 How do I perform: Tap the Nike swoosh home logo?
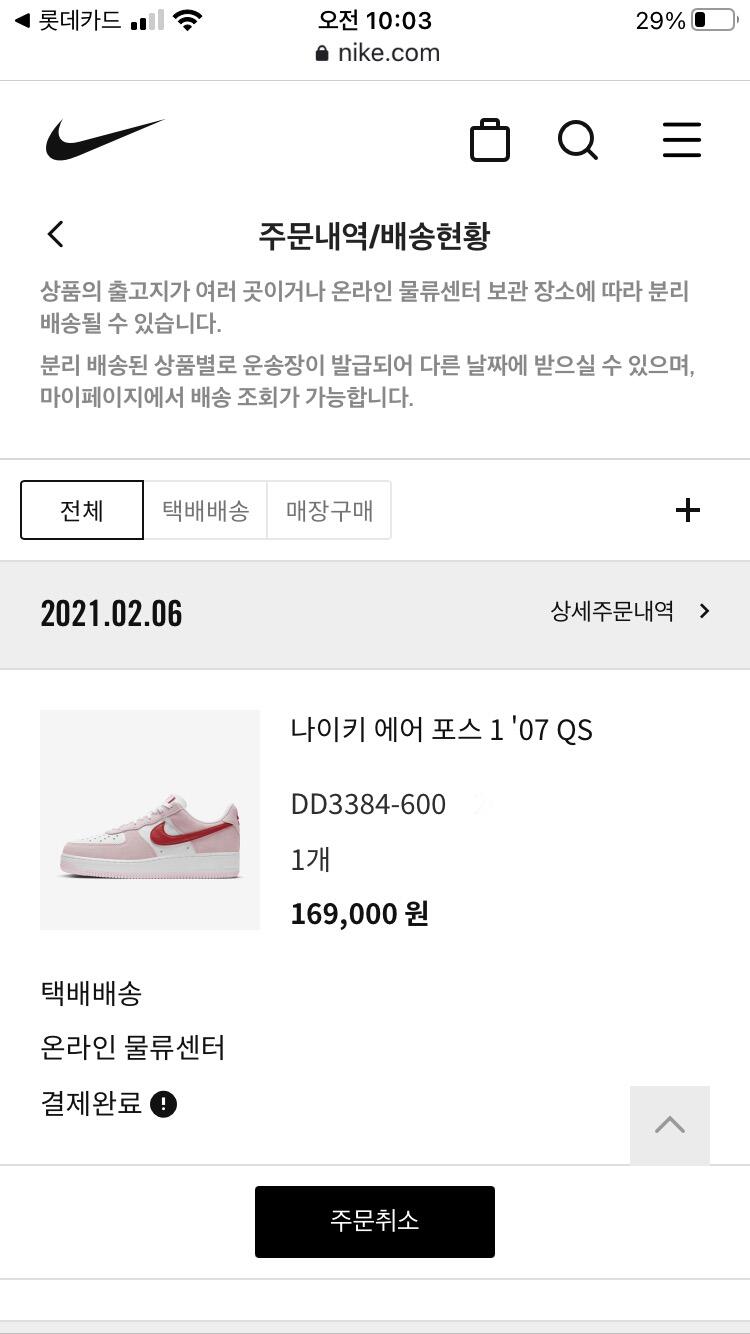(104, 140)
